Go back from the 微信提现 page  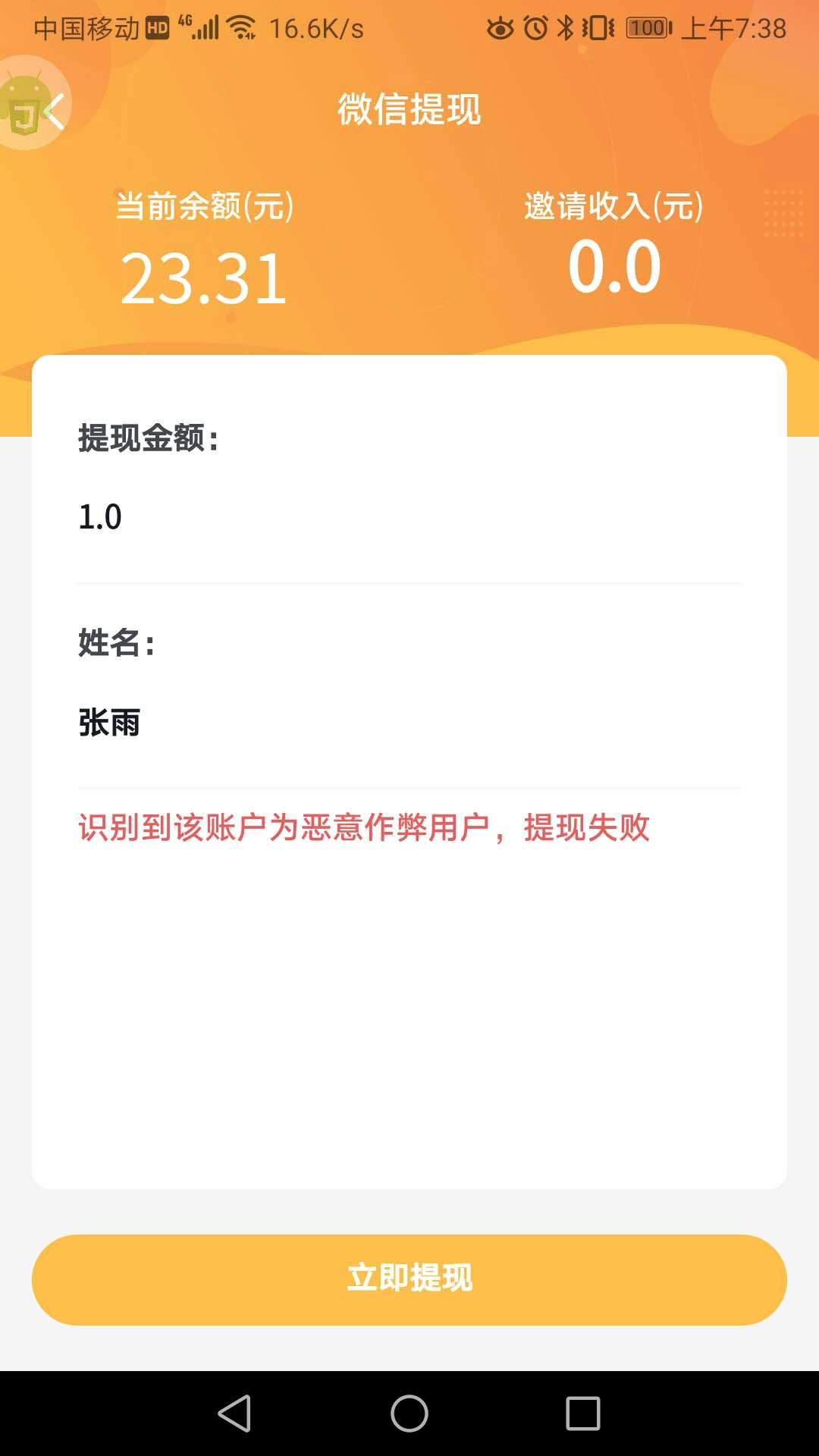53,112
